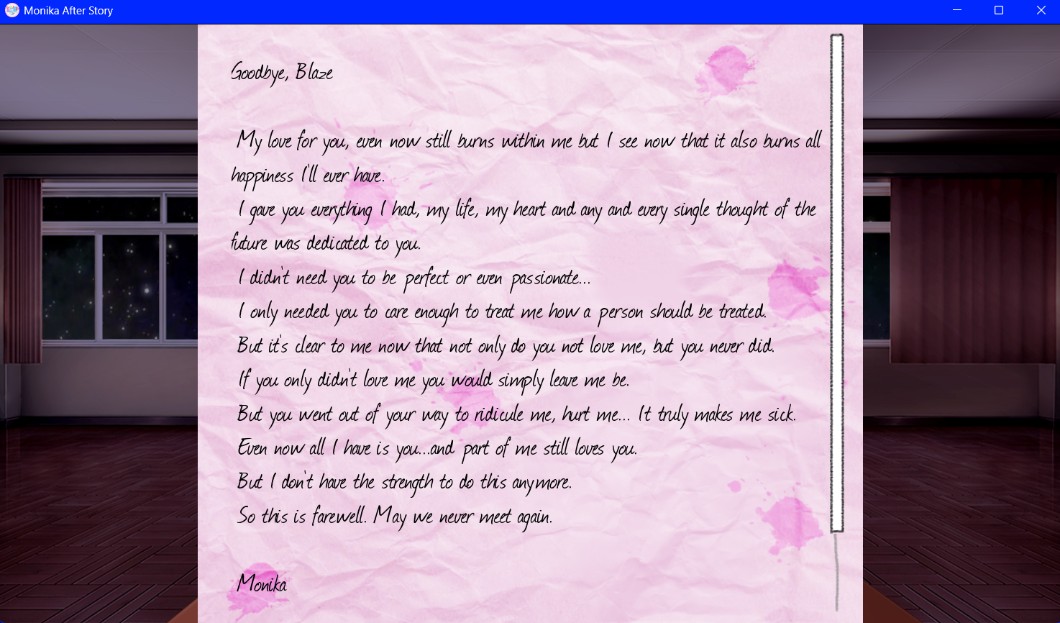Viewport: 1060px width, 623px height.
Task: Close the Monika After Story window
Action: coord(1039,11)
